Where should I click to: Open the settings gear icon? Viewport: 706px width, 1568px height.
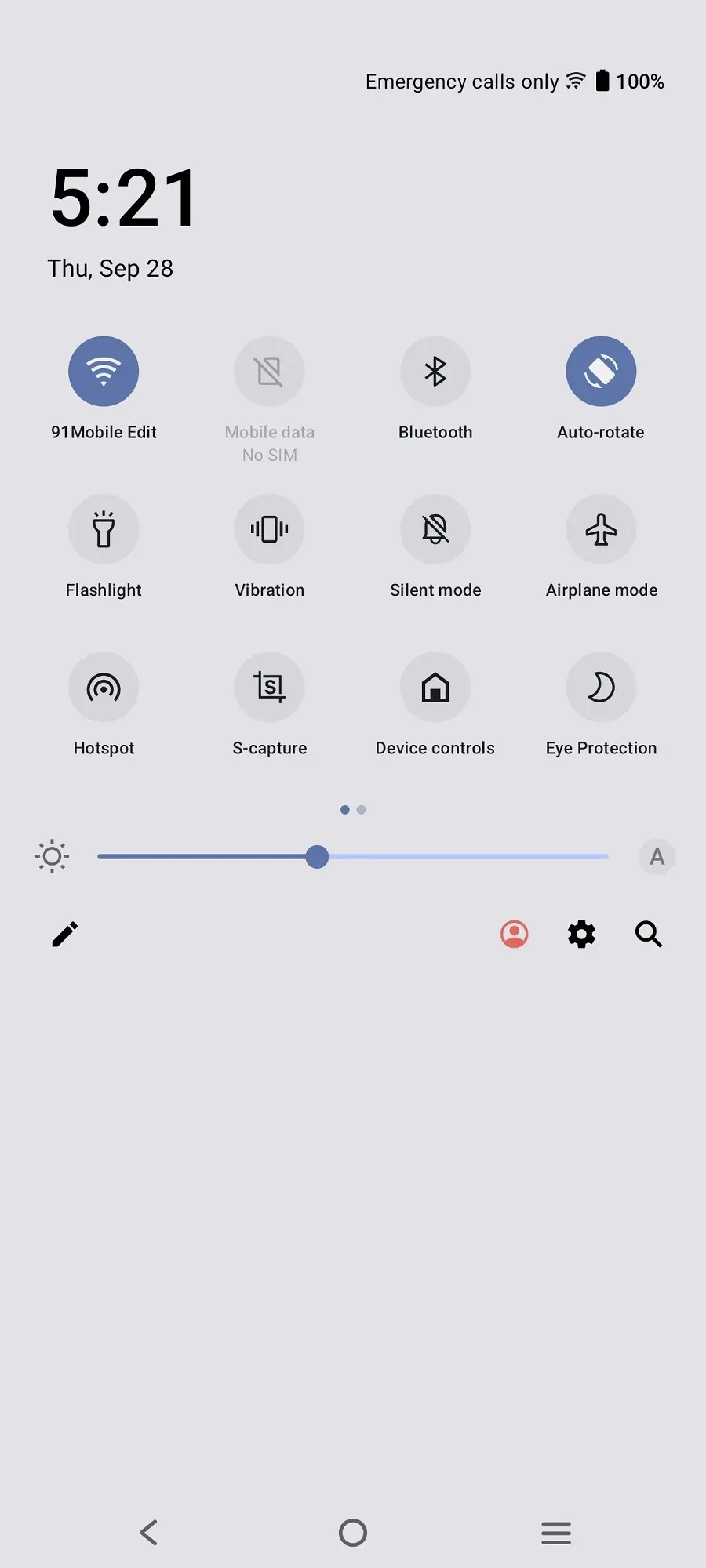point(580,934)
